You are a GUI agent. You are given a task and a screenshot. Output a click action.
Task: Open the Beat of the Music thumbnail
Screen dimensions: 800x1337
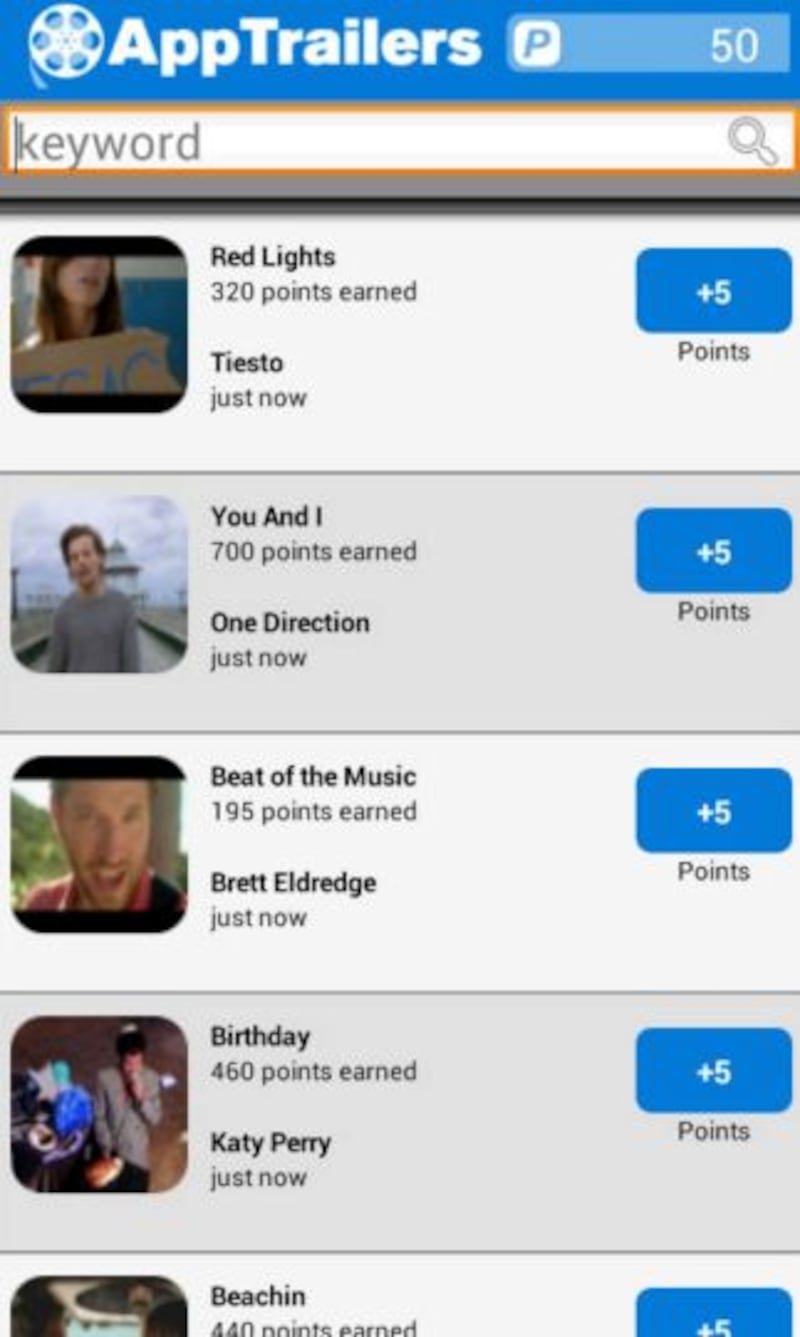99,844
